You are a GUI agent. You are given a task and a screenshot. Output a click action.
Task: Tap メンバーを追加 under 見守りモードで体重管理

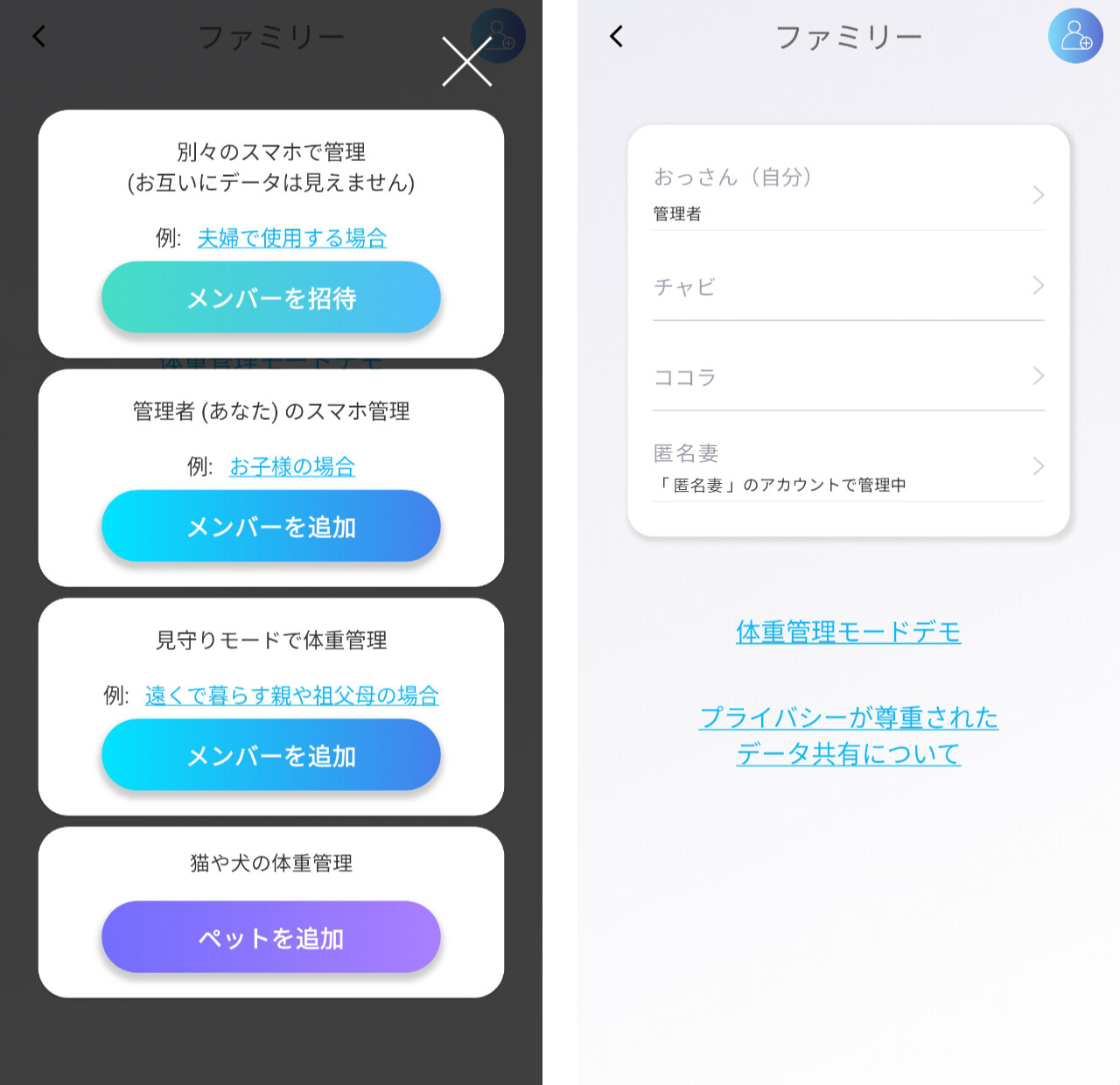tap(271, 755)
